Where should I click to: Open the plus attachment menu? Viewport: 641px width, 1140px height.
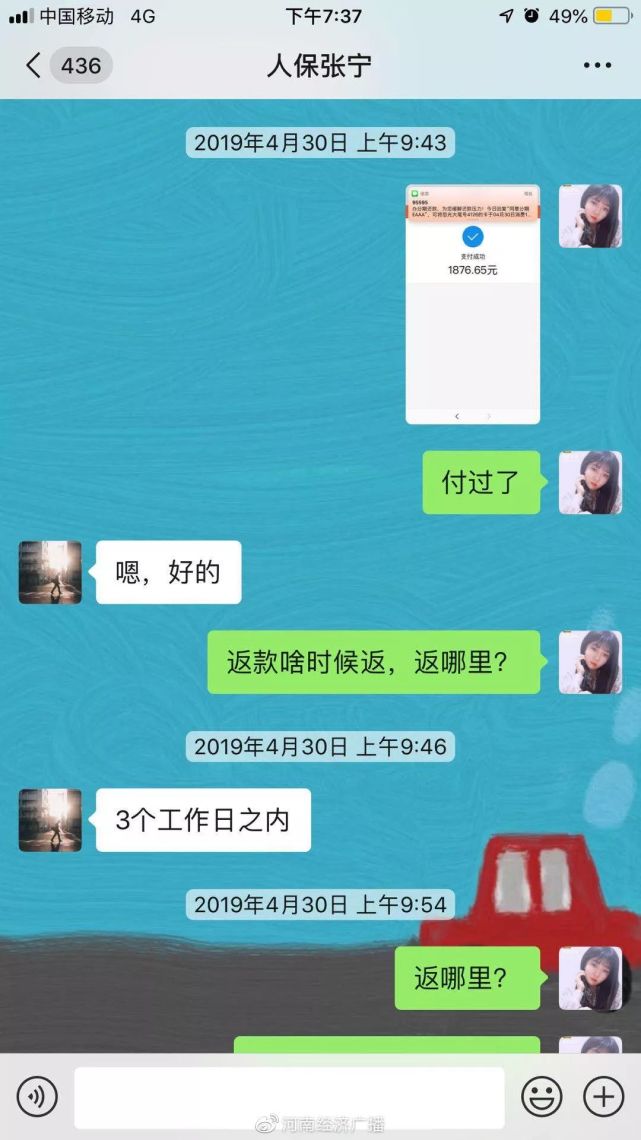pyautogui.click(x=604, y=1096)
